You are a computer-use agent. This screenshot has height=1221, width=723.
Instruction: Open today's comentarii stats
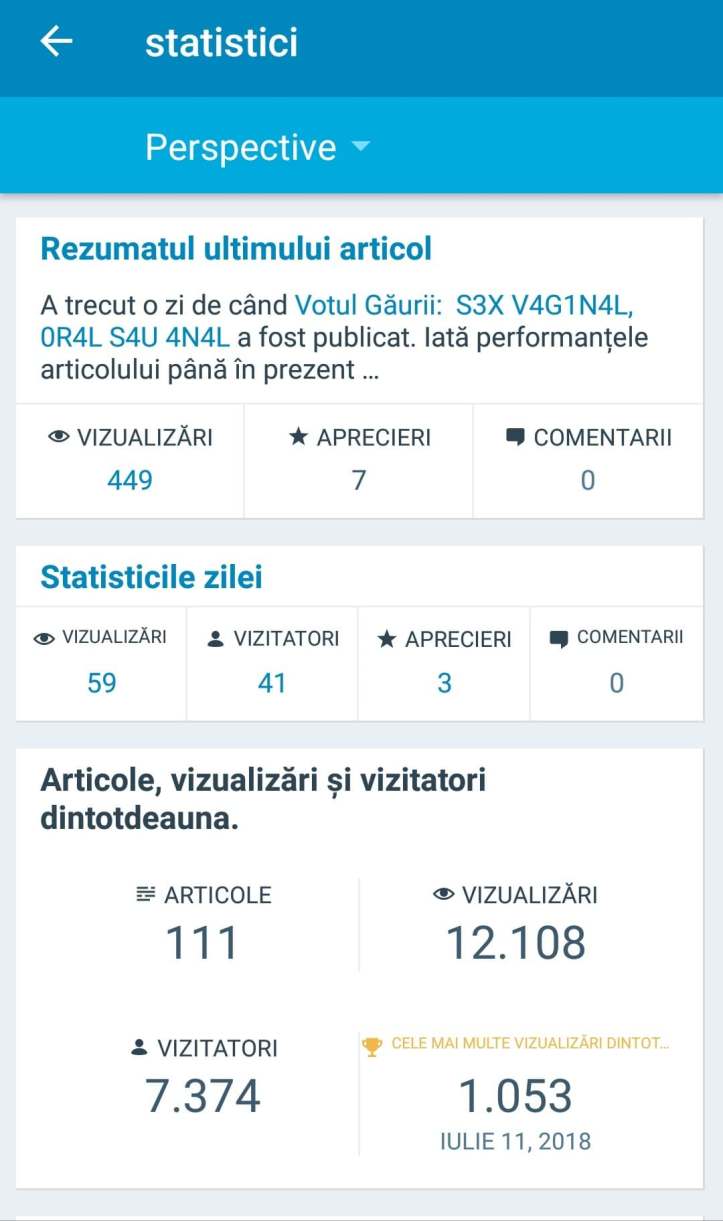tap(616, 663)
